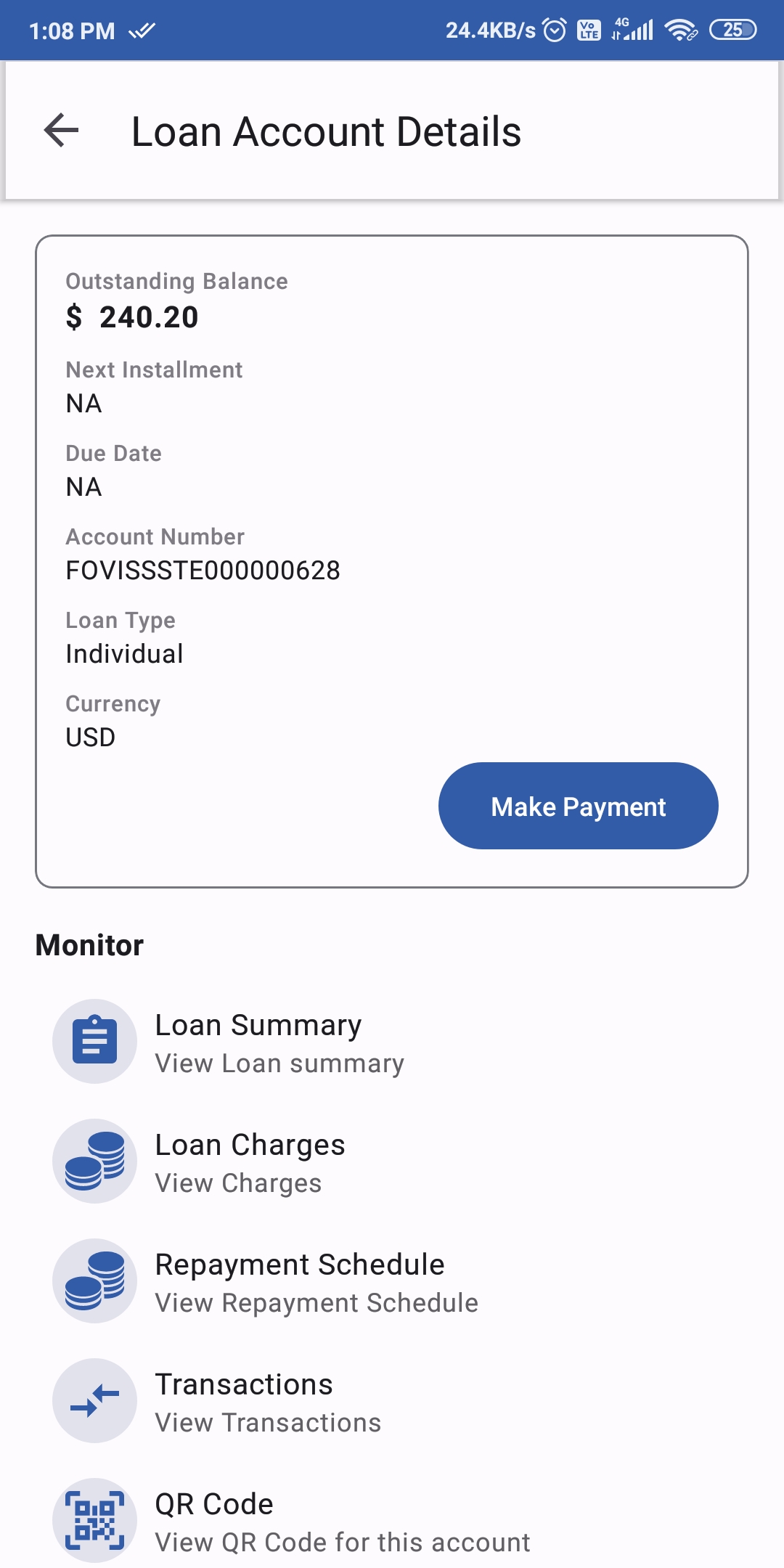
Task: Tap the Make Payment button
Action: (578, 806)
